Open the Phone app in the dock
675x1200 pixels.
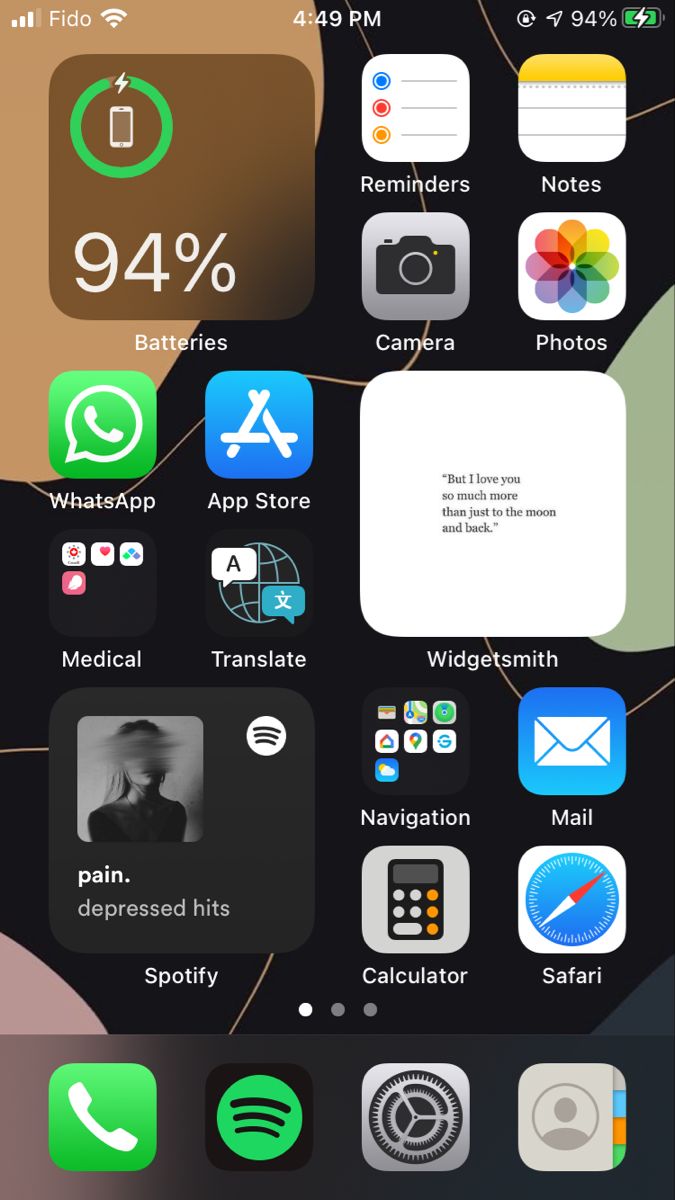click(x=103, y=1117)
